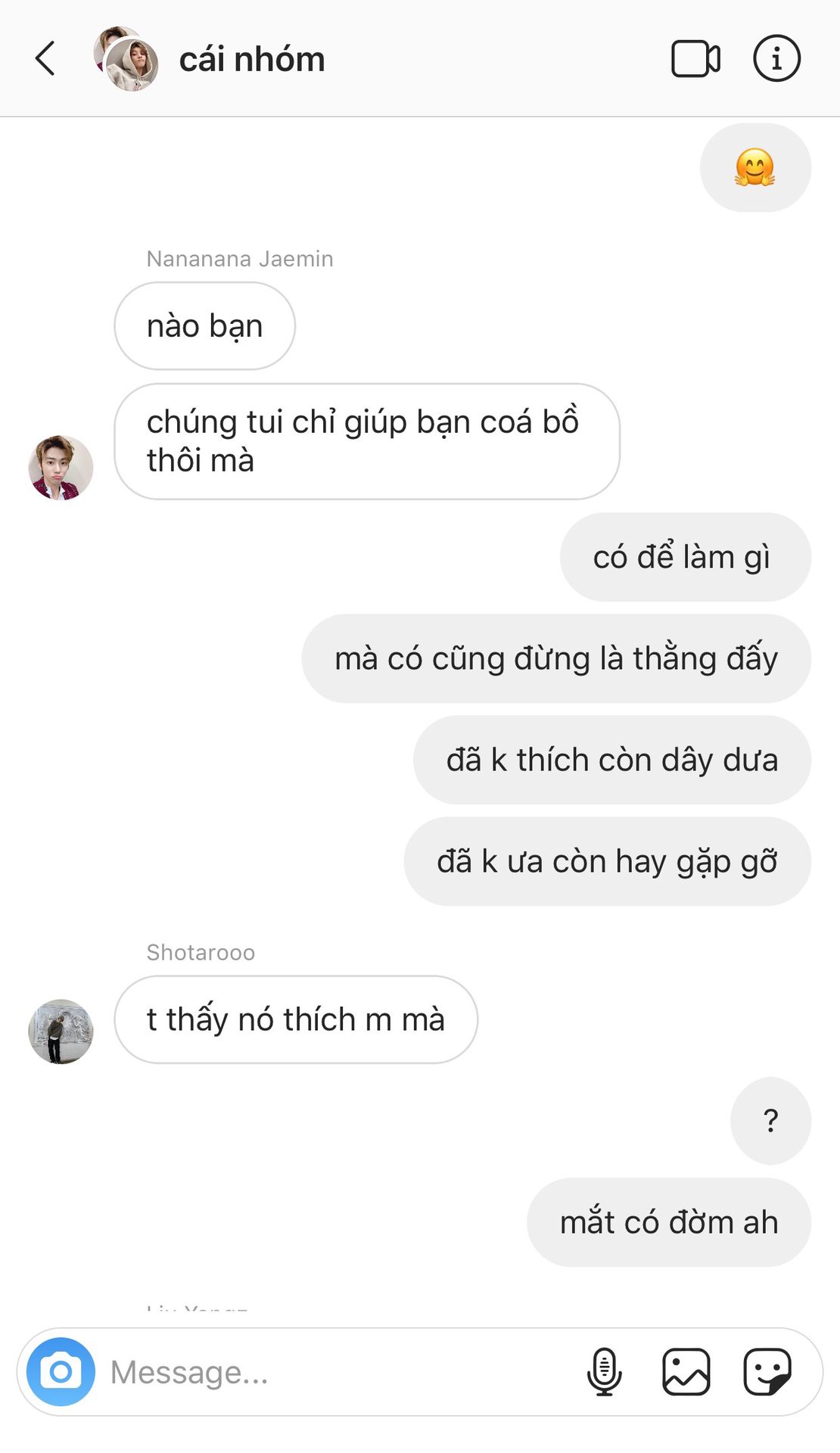840x1453 pixels.
Task: Start a video call with the group
Action: [x=695, y=58]
